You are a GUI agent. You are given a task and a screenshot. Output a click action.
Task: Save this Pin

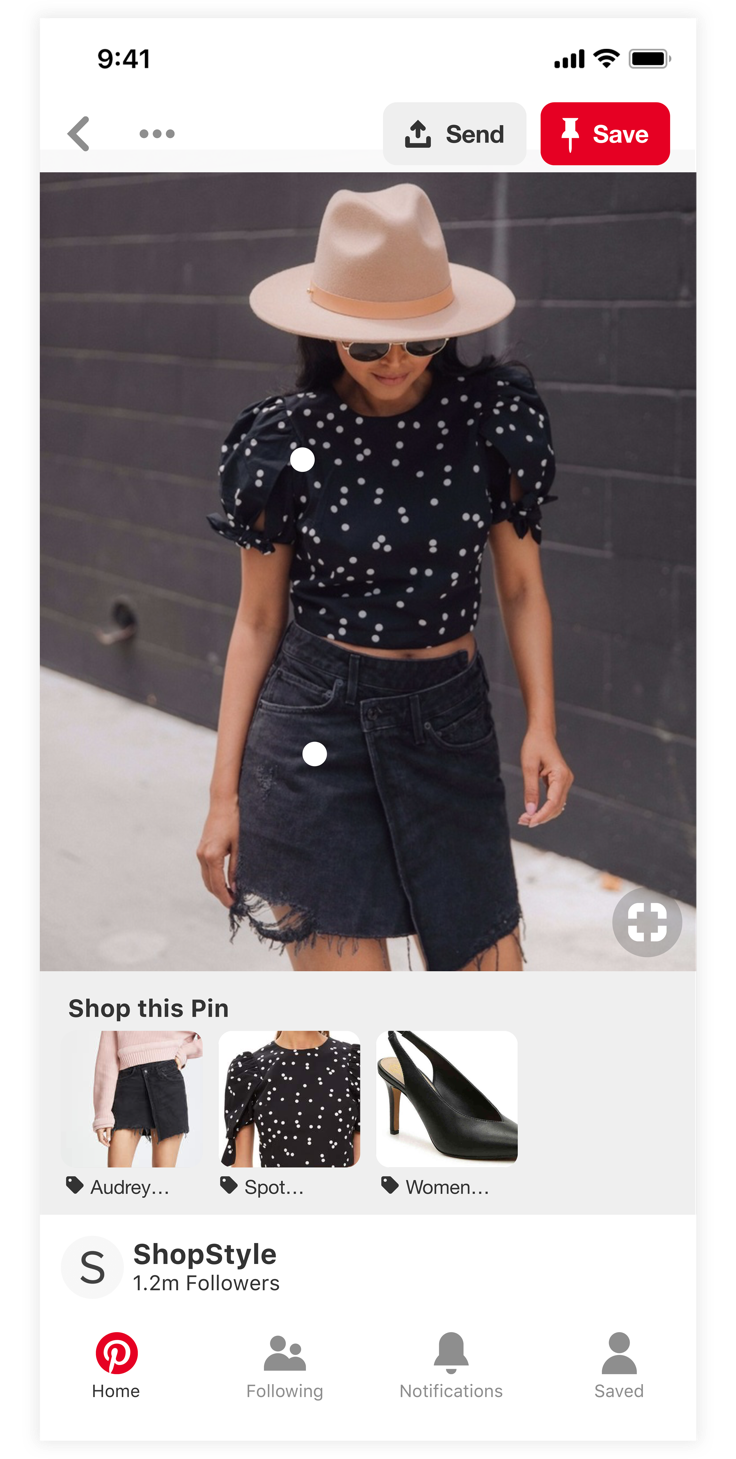coord(605,134)
